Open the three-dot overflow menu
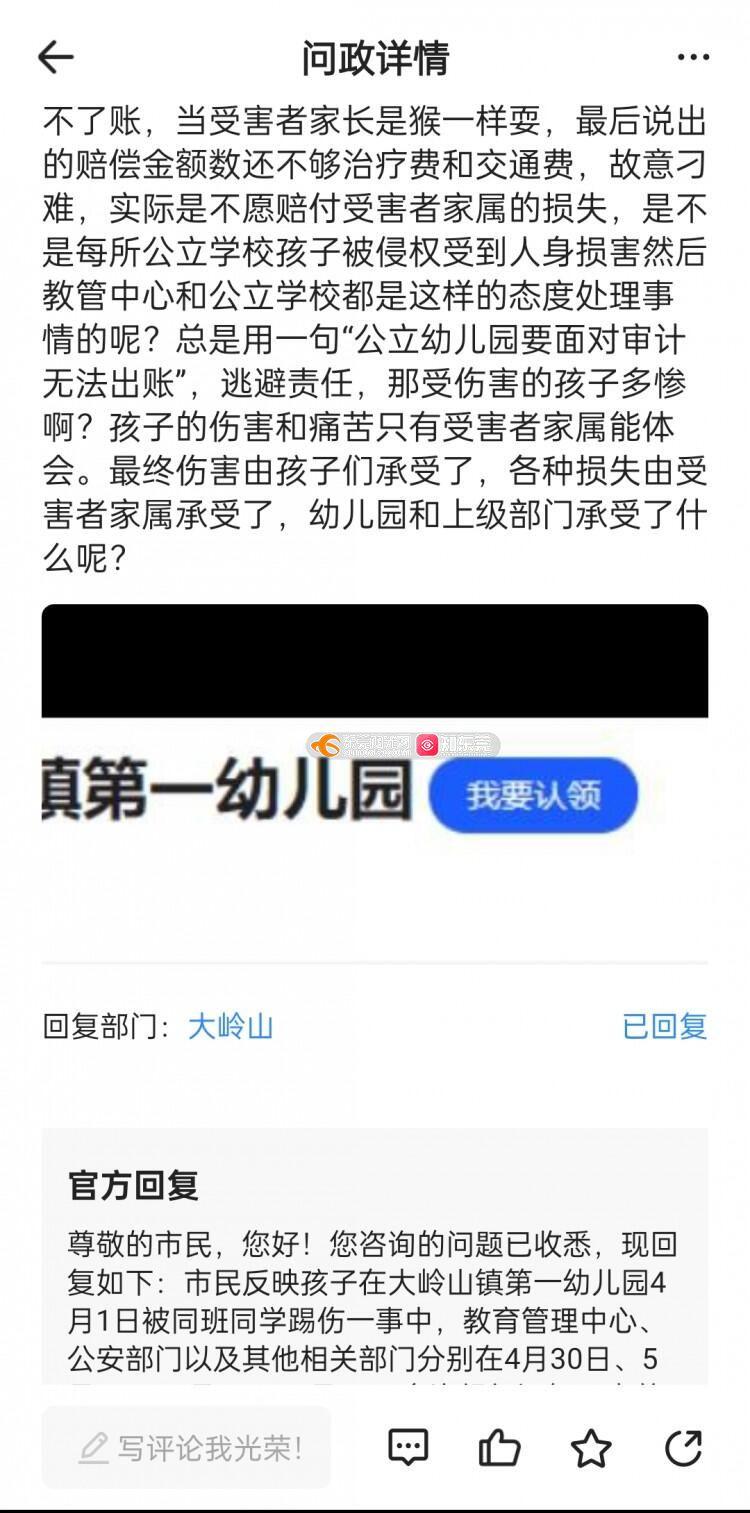This screenshot has height=1513, width=750. (x=693, y=58)
